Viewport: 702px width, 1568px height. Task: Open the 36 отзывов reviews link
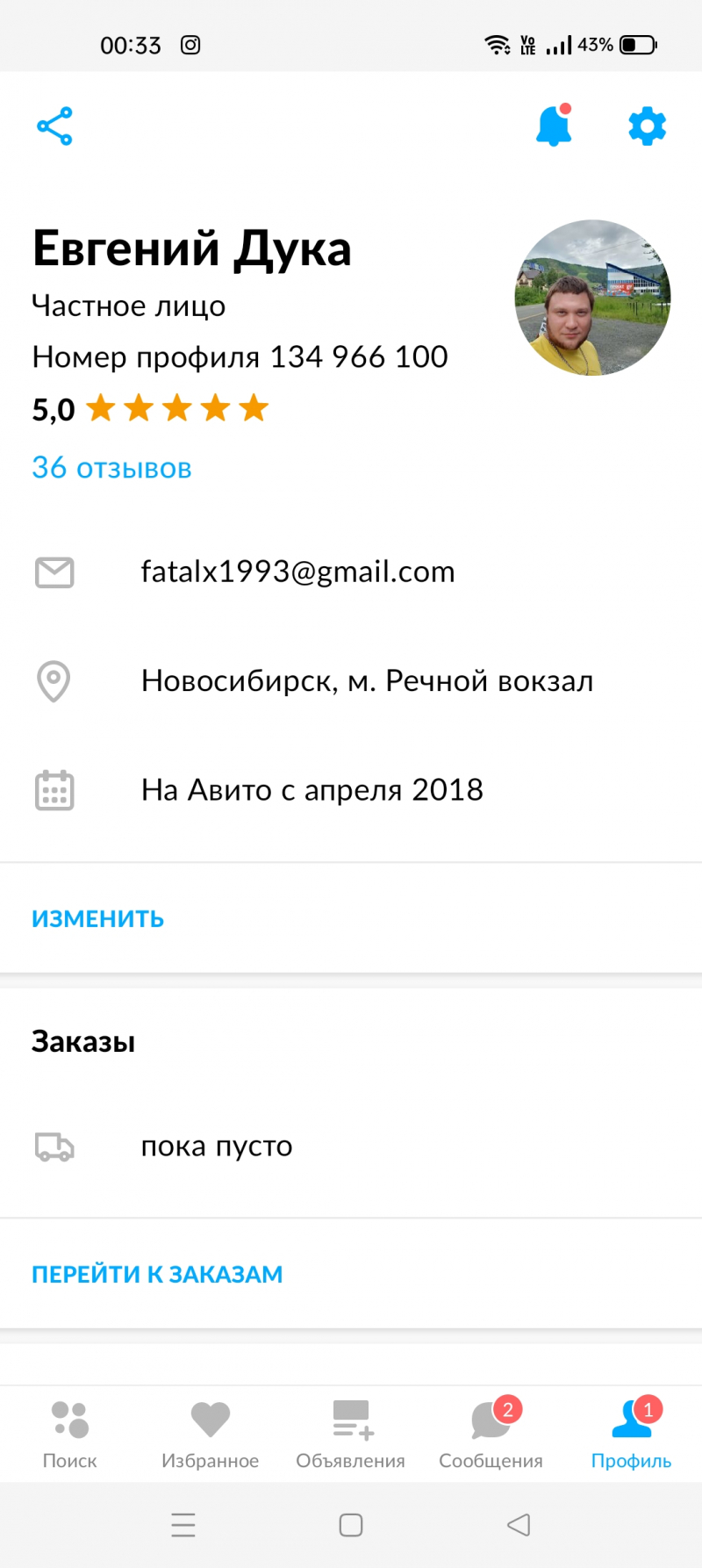point(111,468)
